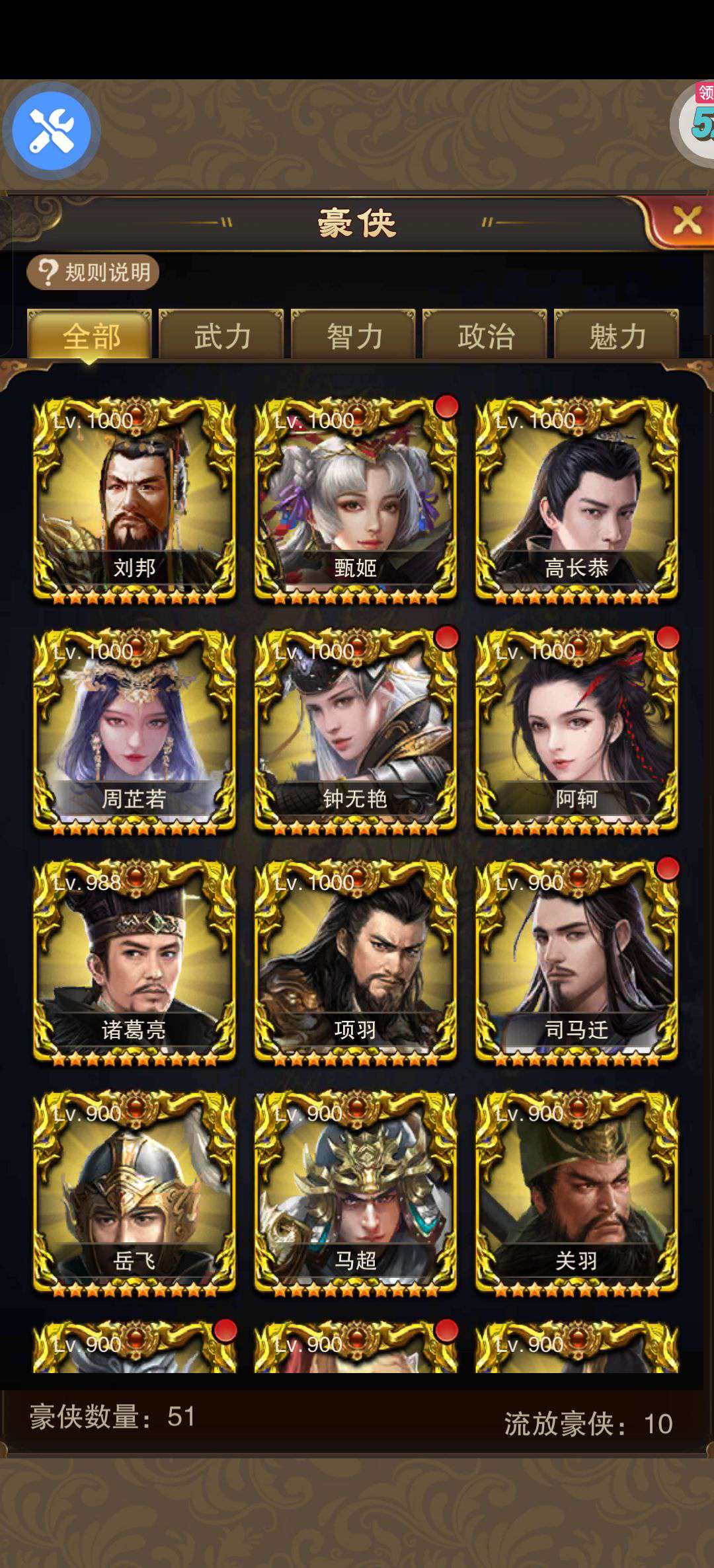
Task: Open hero card 诸葛亮
Action: tap(134, 963)
